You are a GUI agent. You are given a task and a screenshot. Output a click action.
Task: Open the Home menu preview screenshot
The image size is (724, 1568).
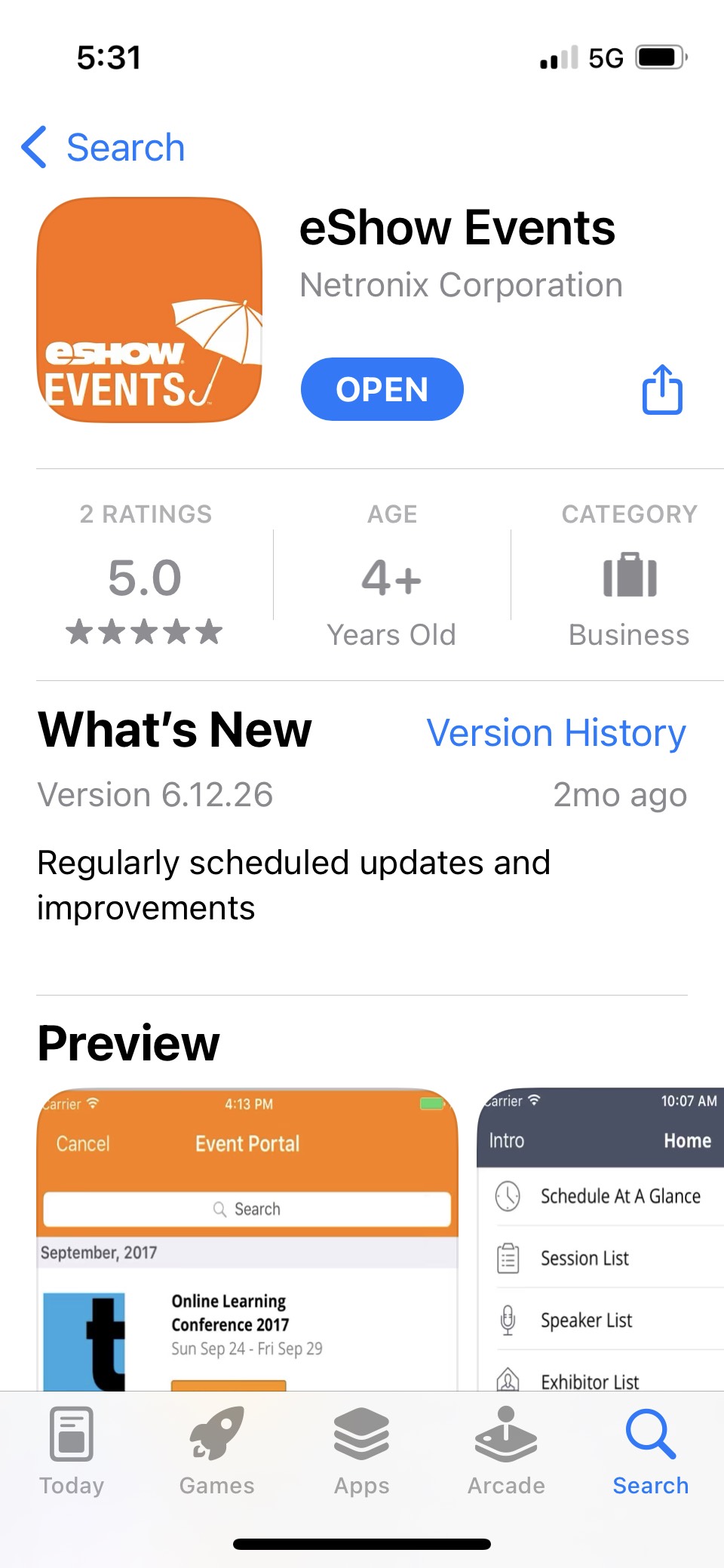600,1237
